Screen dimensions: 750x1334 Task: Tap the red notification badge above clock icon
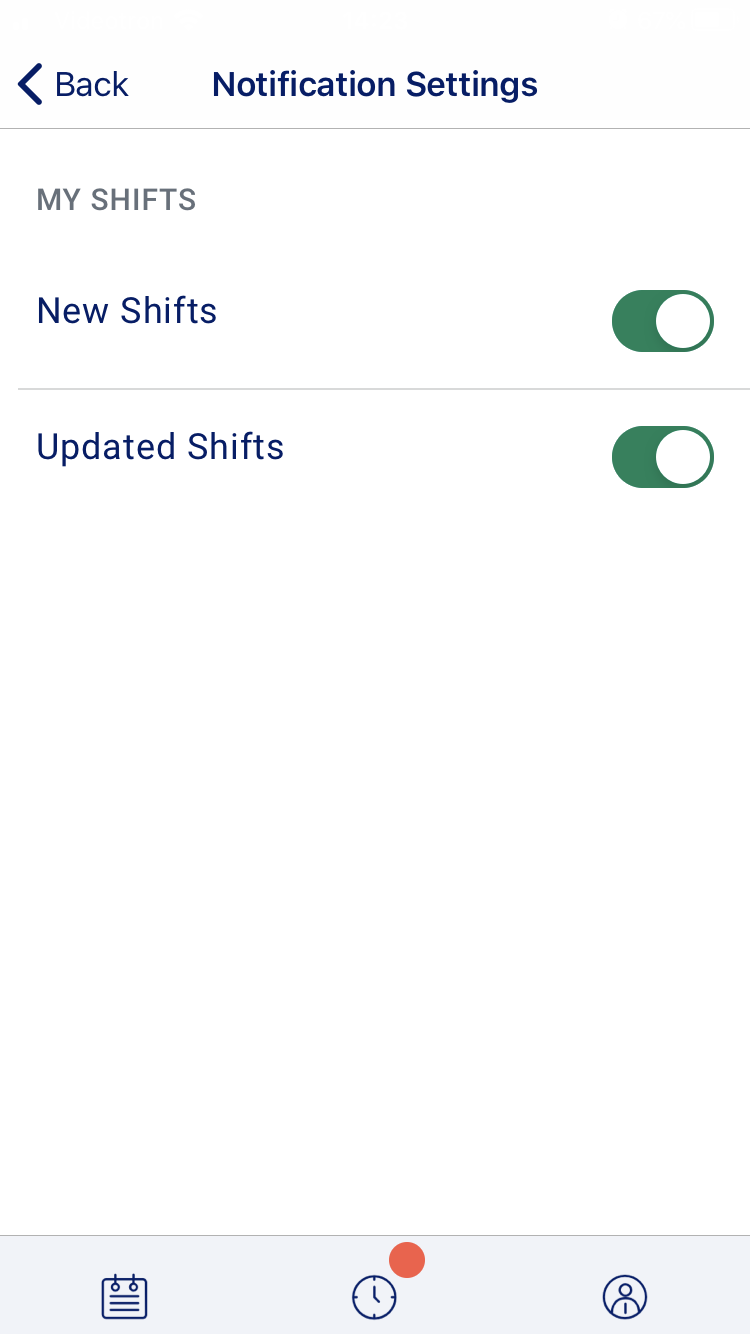coord(407,1260)
